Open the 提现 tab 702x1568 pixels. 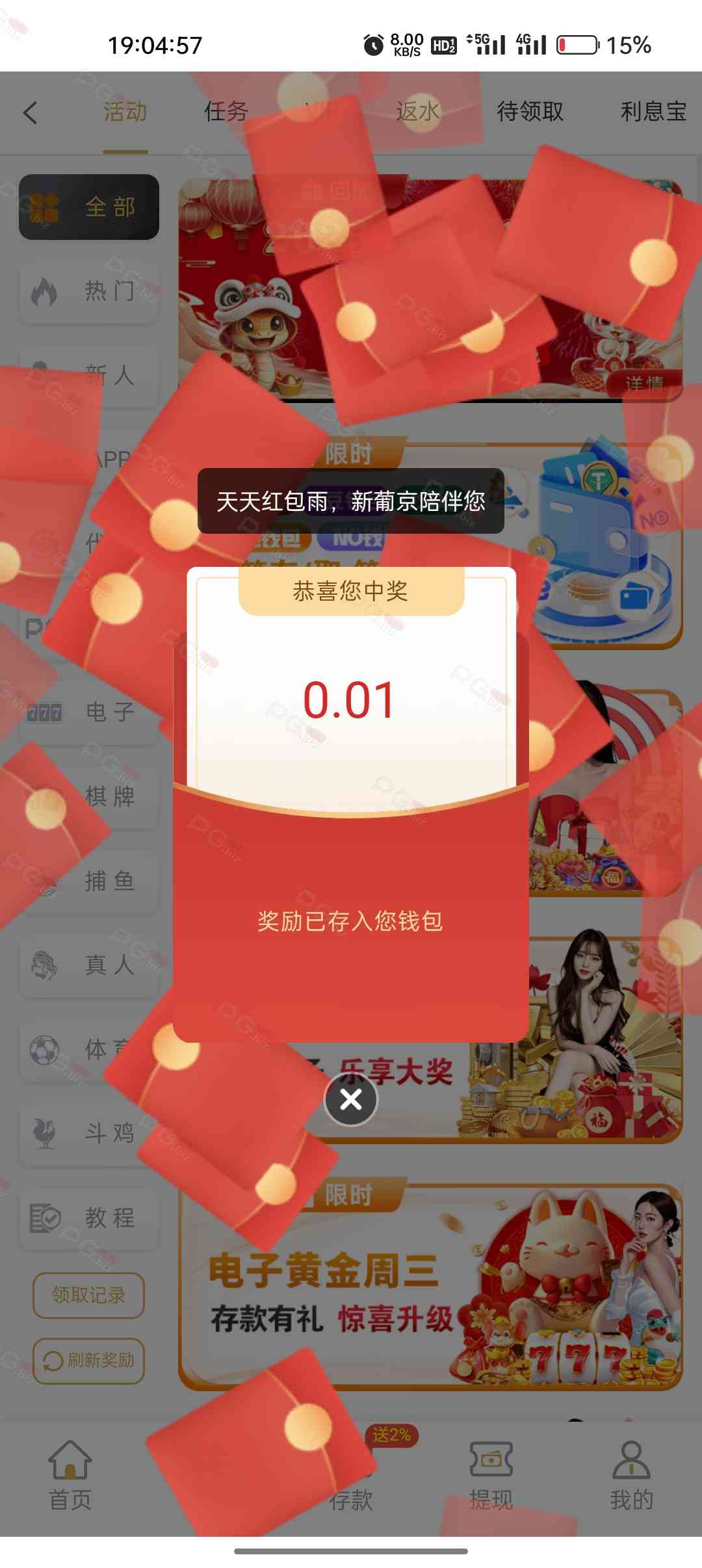coord(491,1476)
